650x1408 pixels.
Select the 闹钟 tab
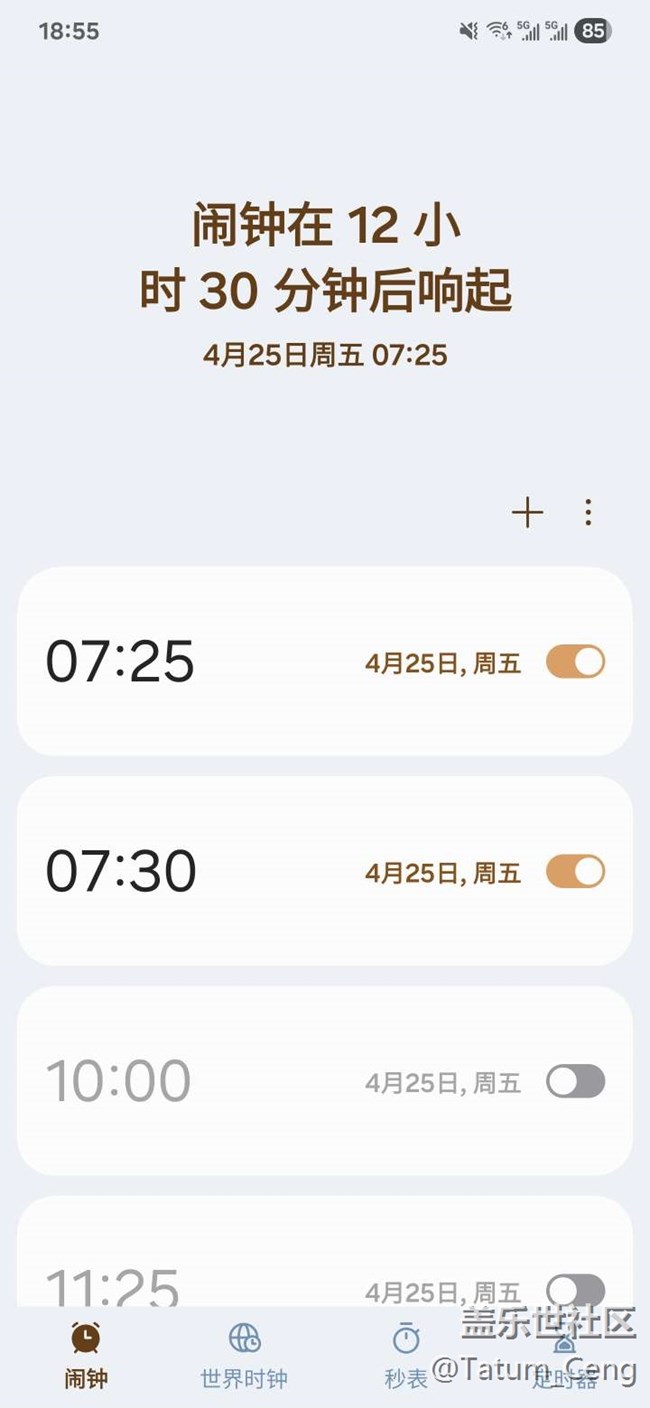[86, 1356]
